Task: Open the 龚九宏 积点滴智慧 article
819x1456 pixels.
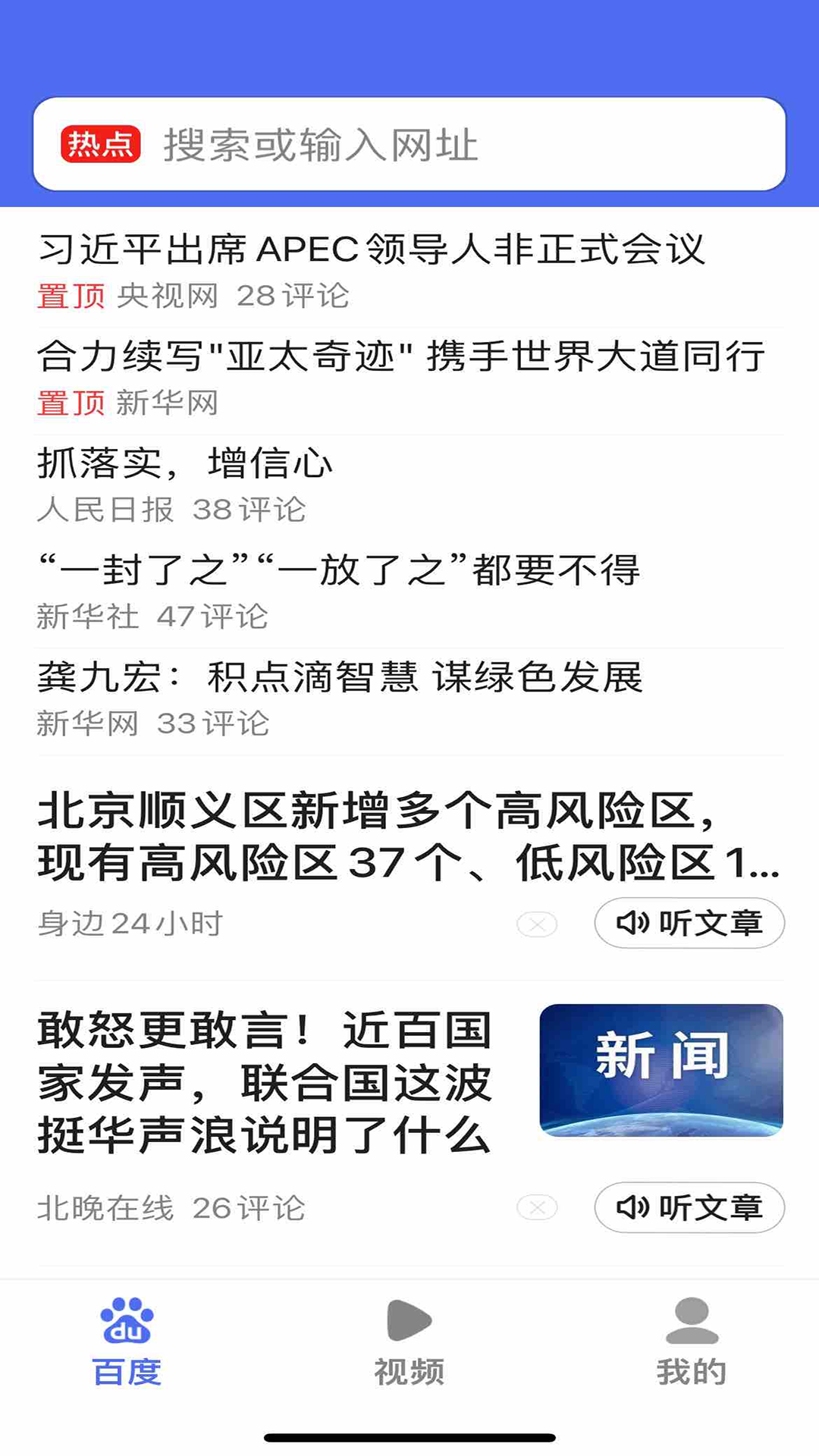Action: click(x=340, y=677)
